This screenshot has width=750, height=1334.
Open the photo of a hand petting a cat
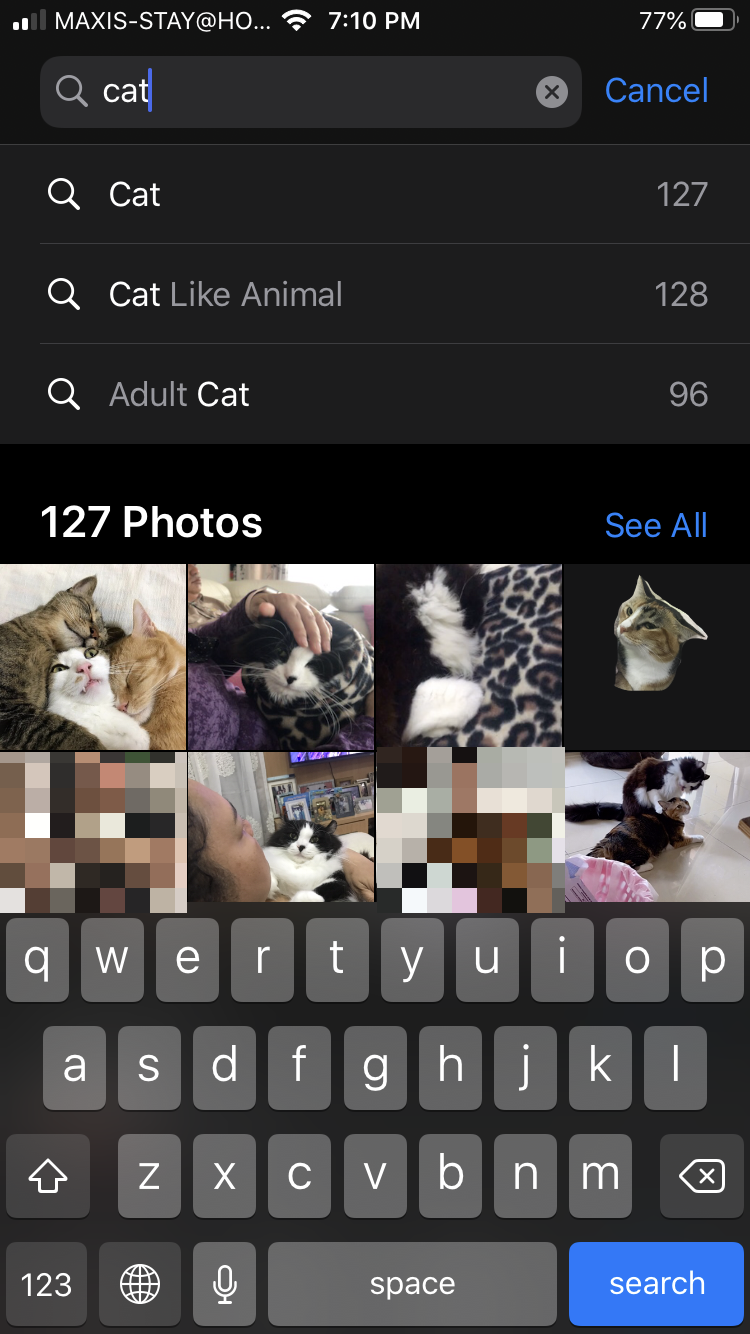point(281,657)
